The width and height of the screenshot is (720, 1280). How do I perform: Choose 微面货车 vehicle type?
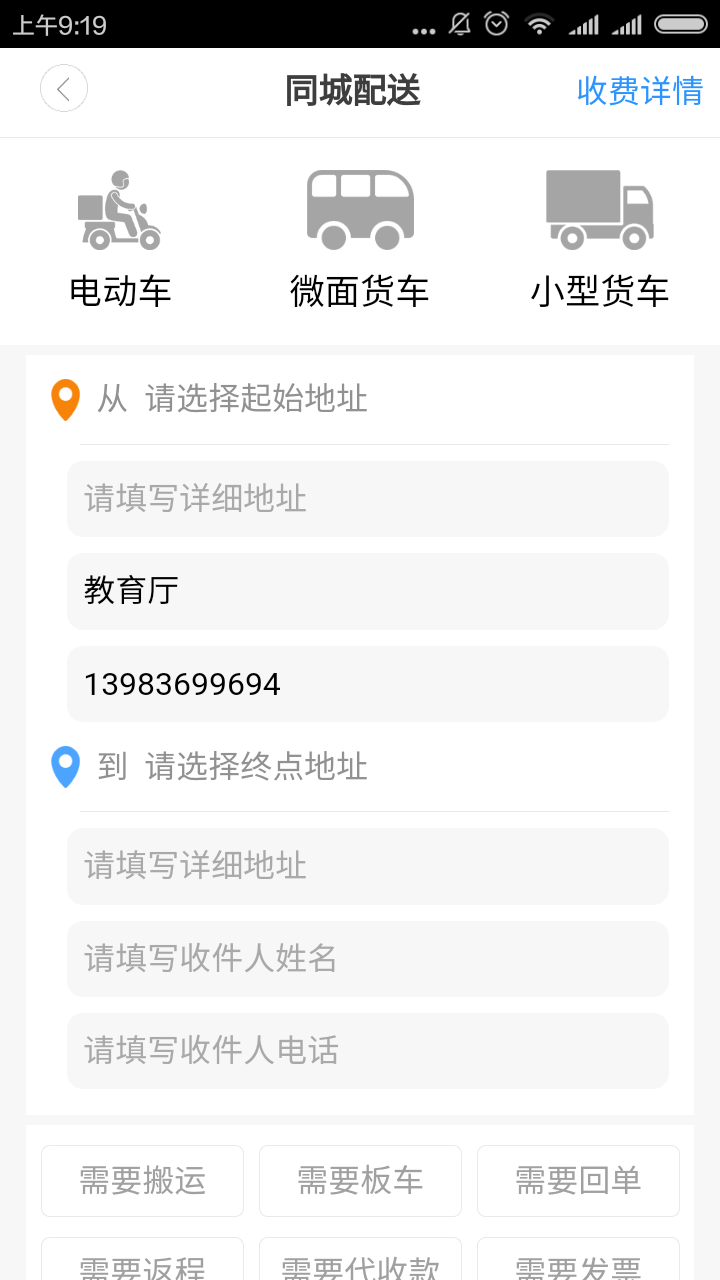point(360,240)
